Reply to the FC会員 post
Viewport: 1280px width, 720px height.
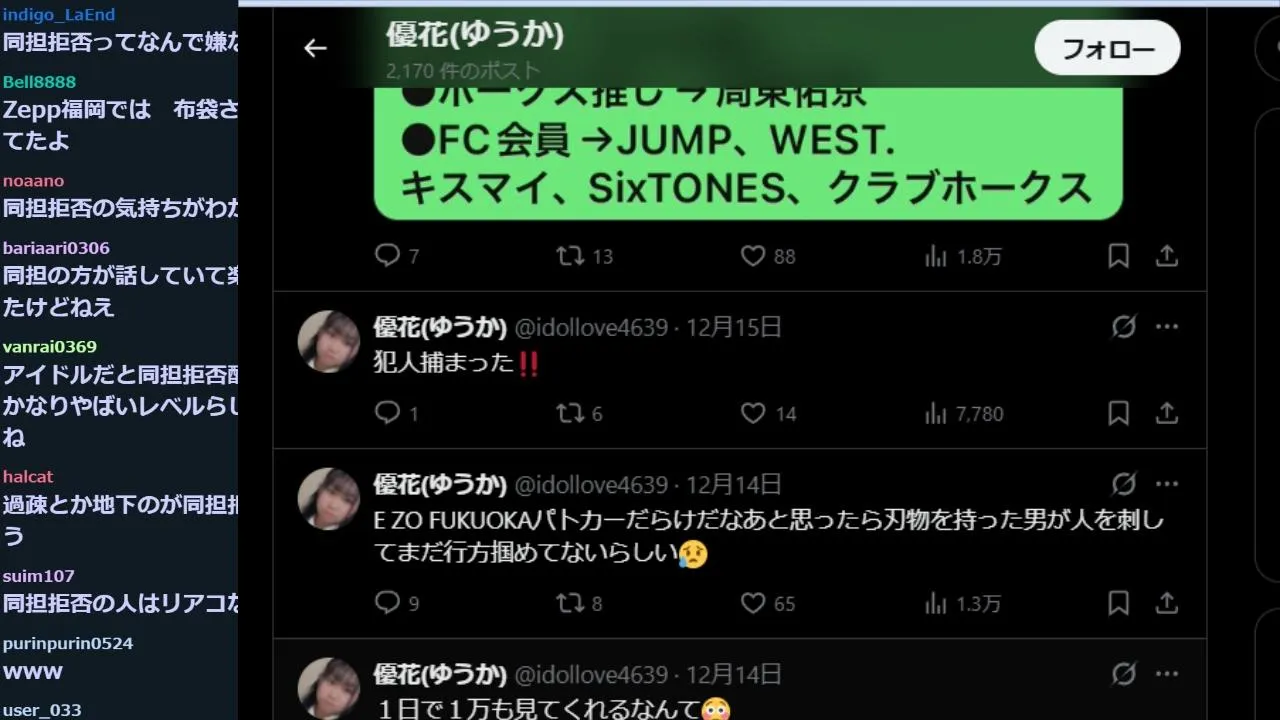388,256
